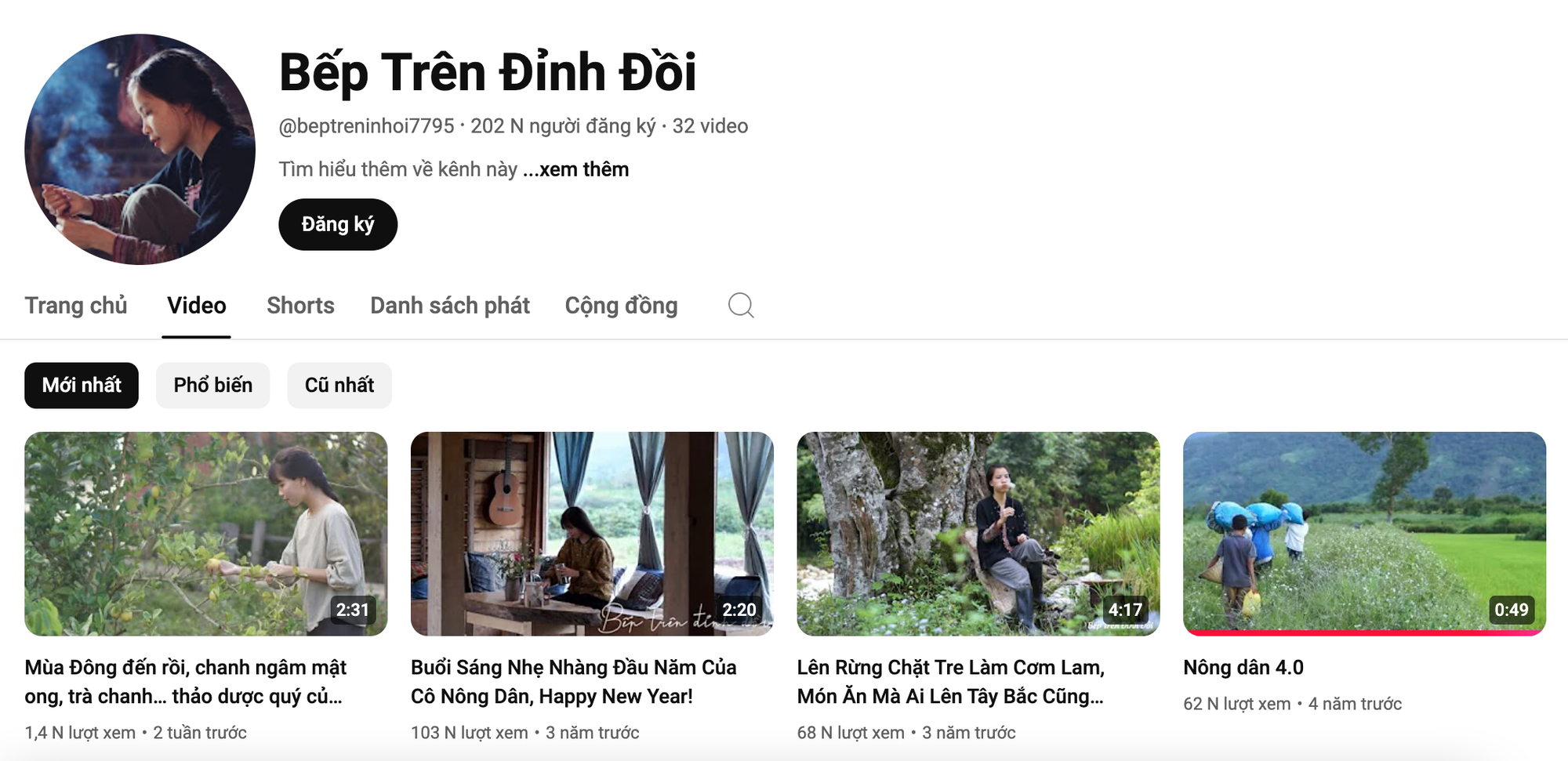Image resolution: width=1568 pixels, height=761 pixels.
Task: Select the Video tab
Action: pyautogui.click(x=196, y=305)
